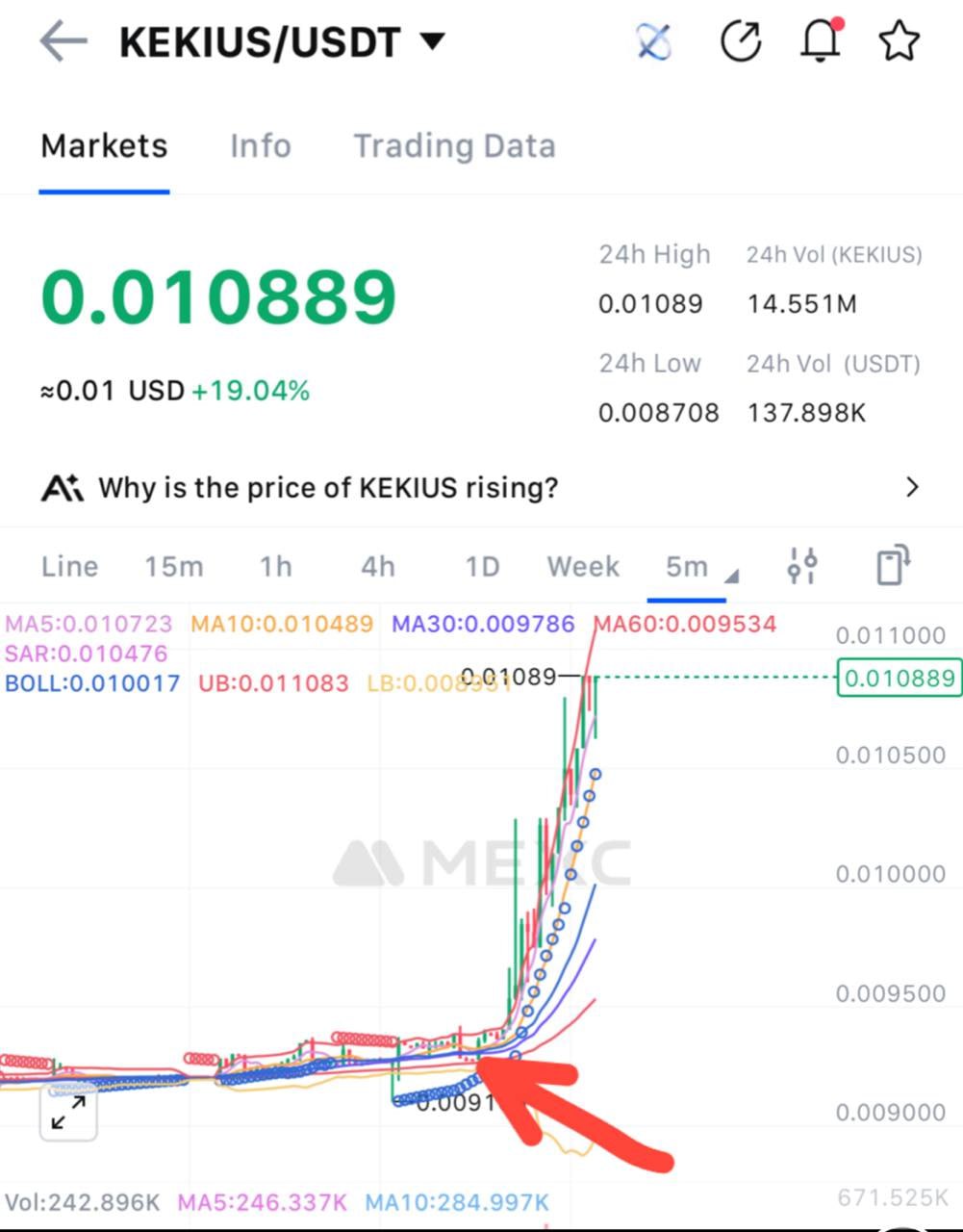Switch the chart to Week interval
Image resolution: width=963 pixels, height=1232 pixels.
(x=583, y=566)
